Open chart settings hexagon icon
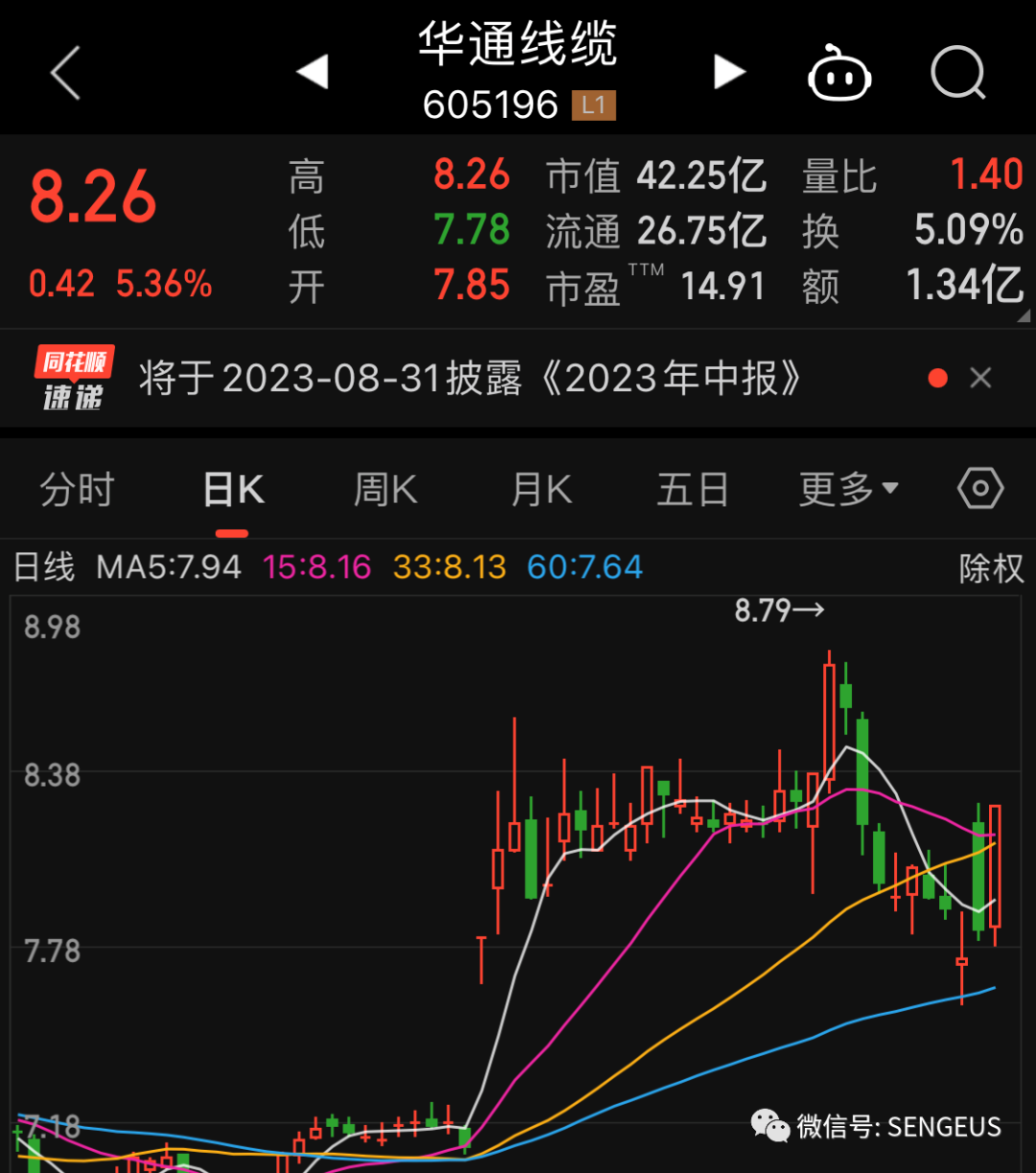 click(x=980, y=489)
